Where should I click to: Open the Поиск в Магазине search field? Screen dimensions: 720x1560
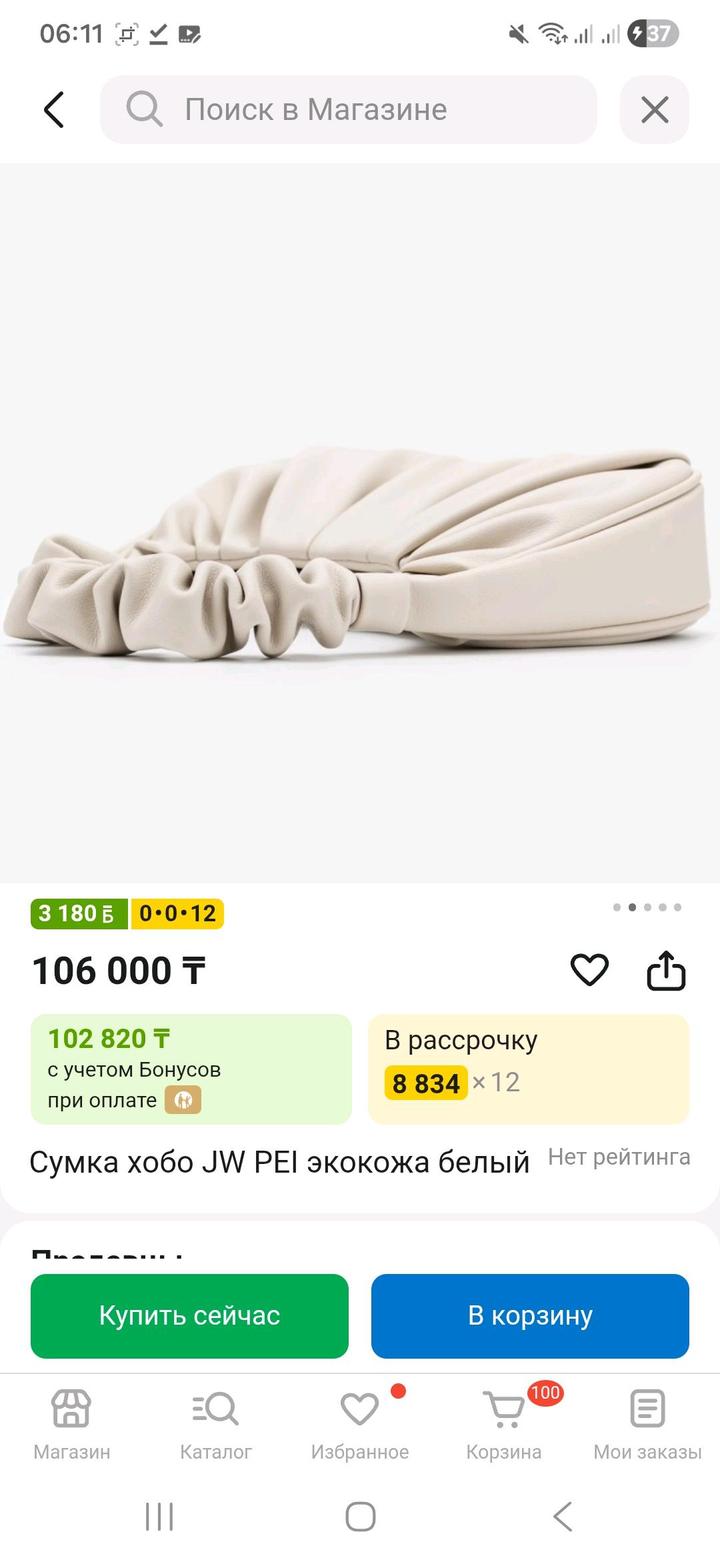coord(348,109)
